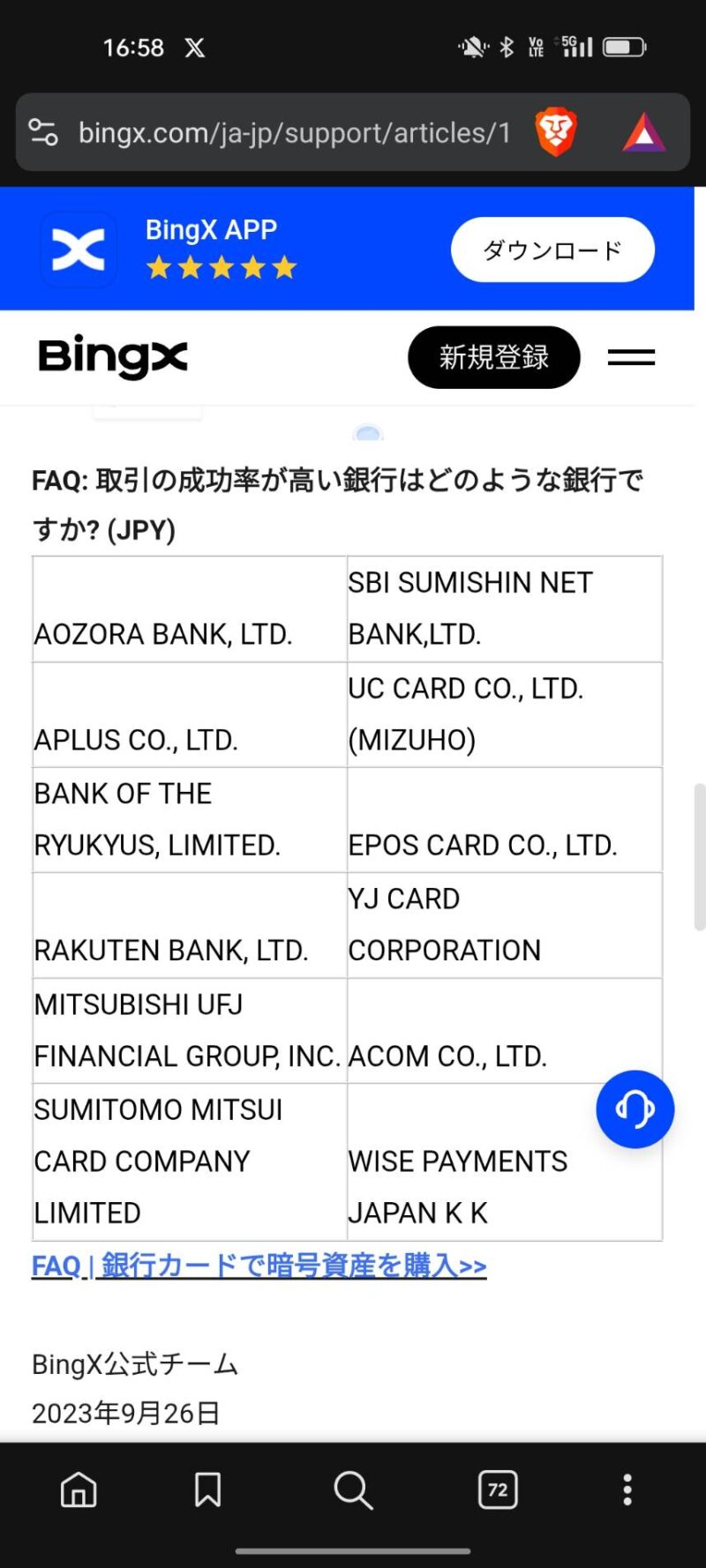Image resolution: width=706 pixels, height=1568 pixels.
Task: Open Brave Rewards triangle icon
Action: click(644, 133)
